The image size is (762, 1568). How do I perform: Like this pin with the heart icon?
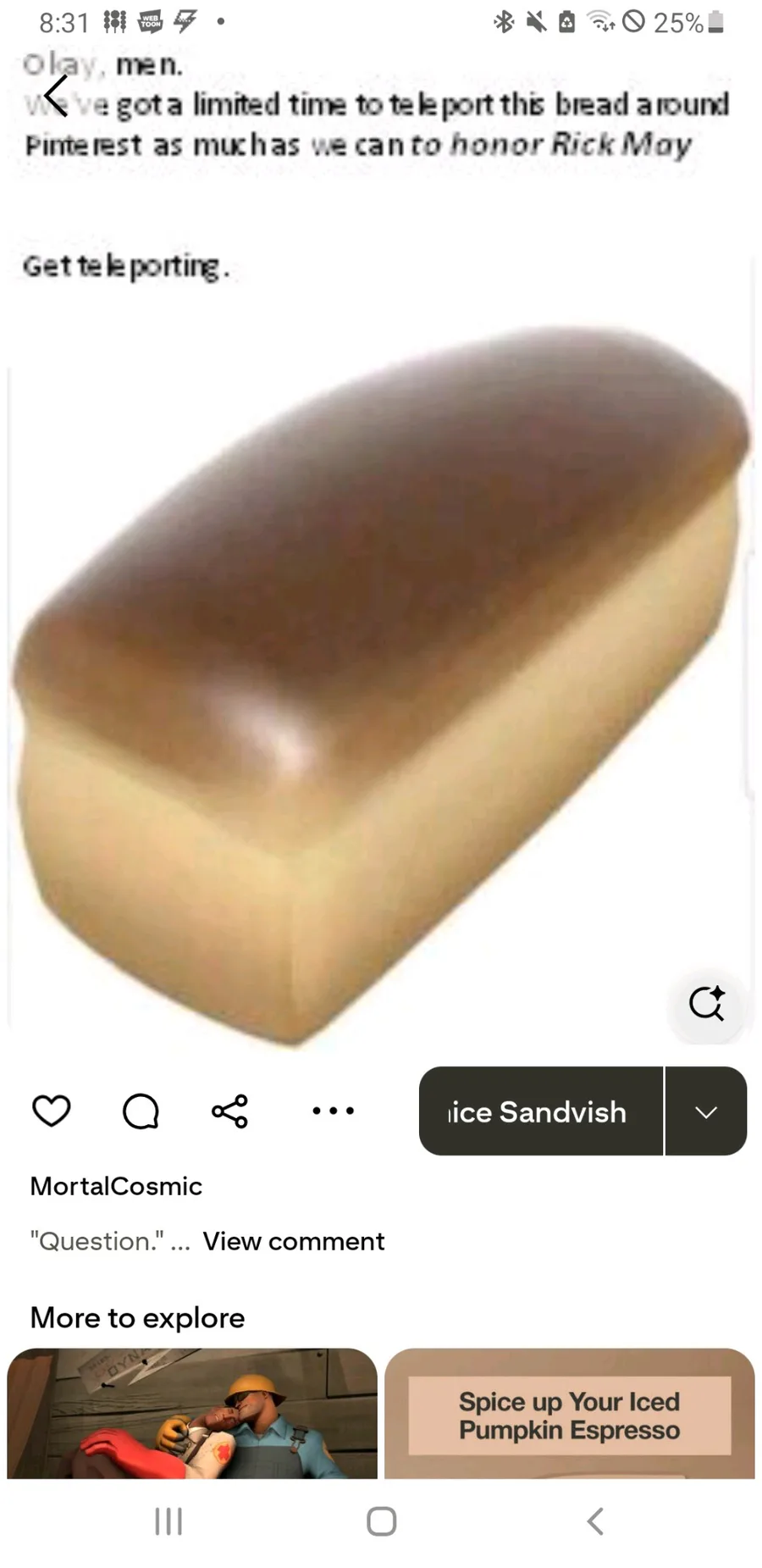tap(51, 1110)
